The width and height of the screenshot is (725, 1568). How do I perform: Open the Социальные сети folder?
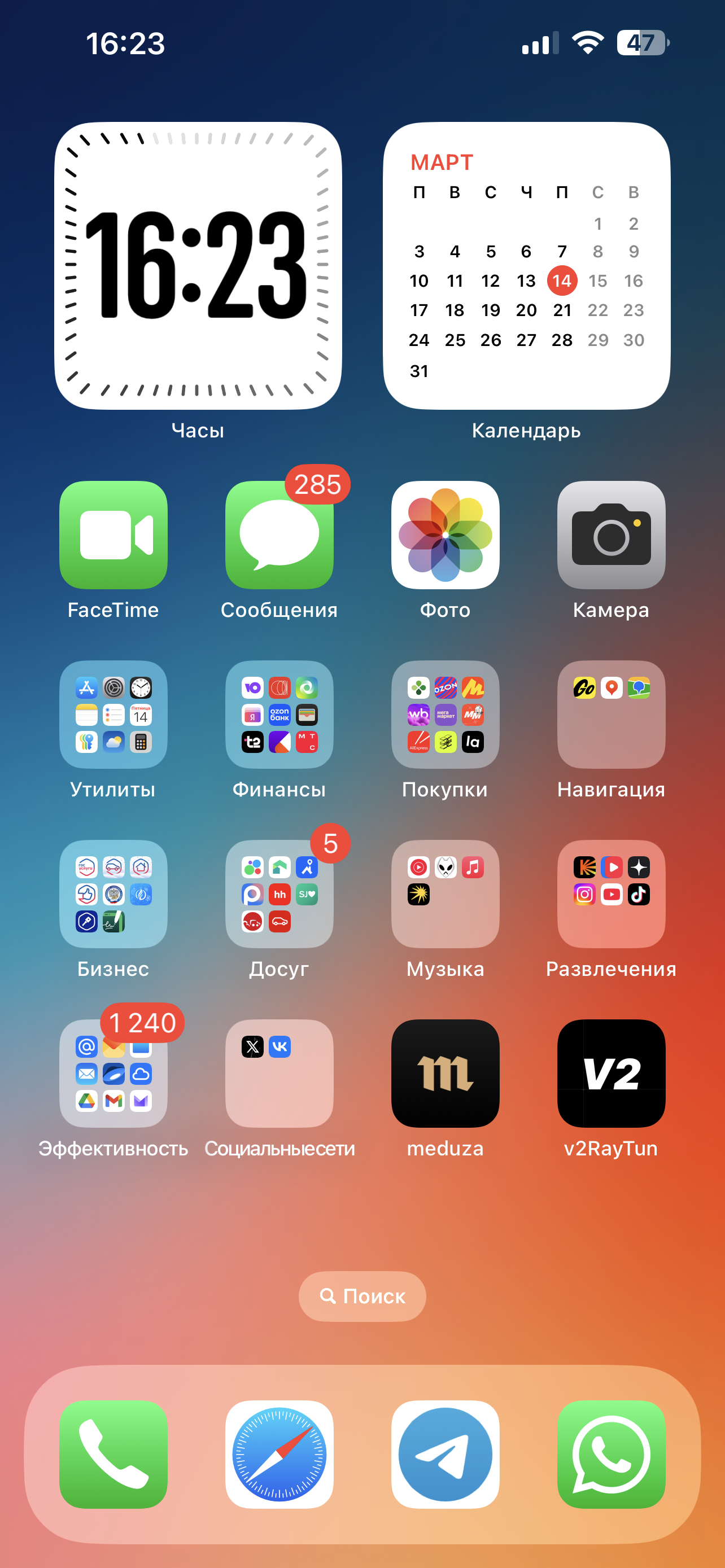click(x=279, y=1074)
